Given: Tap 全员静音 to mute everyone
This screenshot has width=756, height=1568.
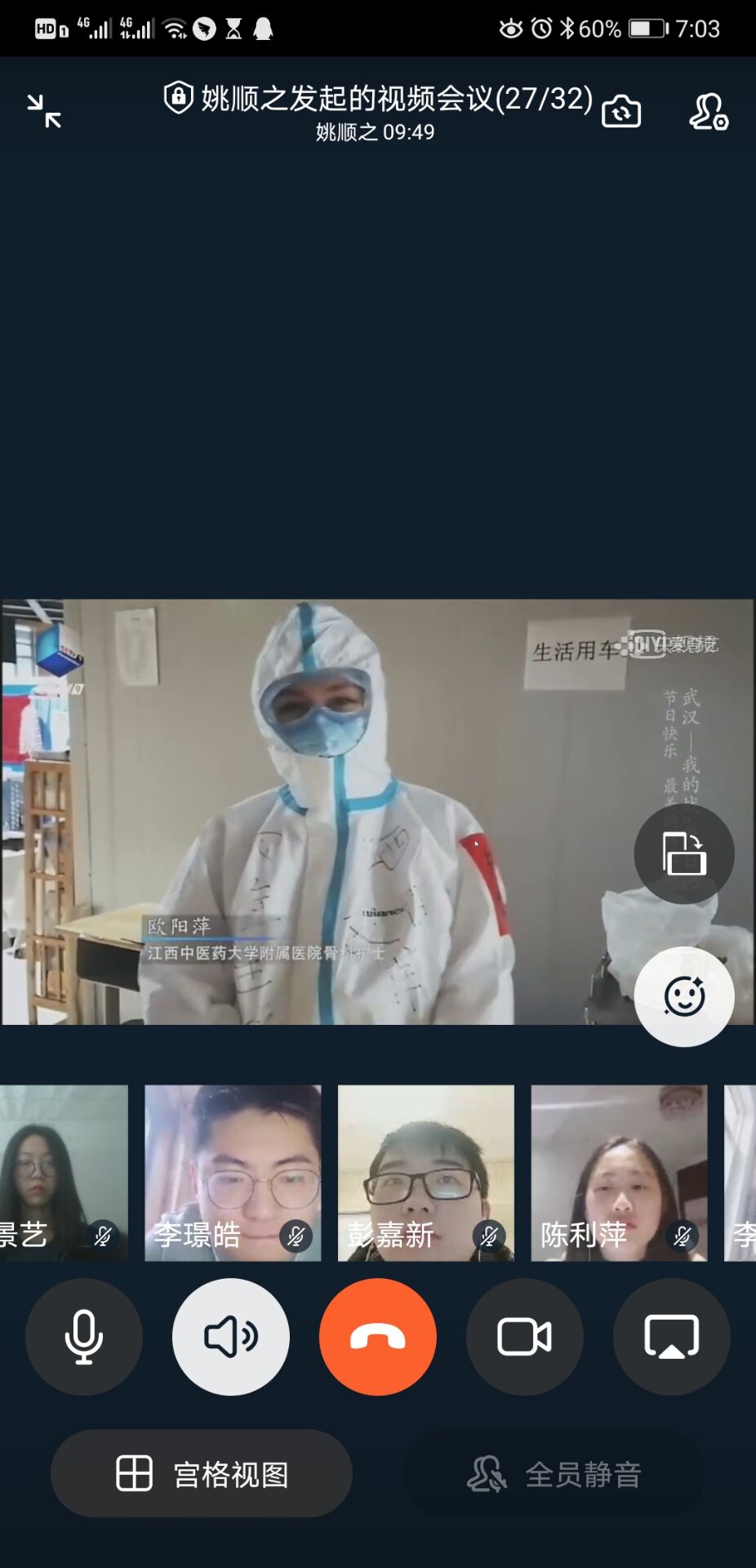Looking at the screenshot, I should [554, 1474].
